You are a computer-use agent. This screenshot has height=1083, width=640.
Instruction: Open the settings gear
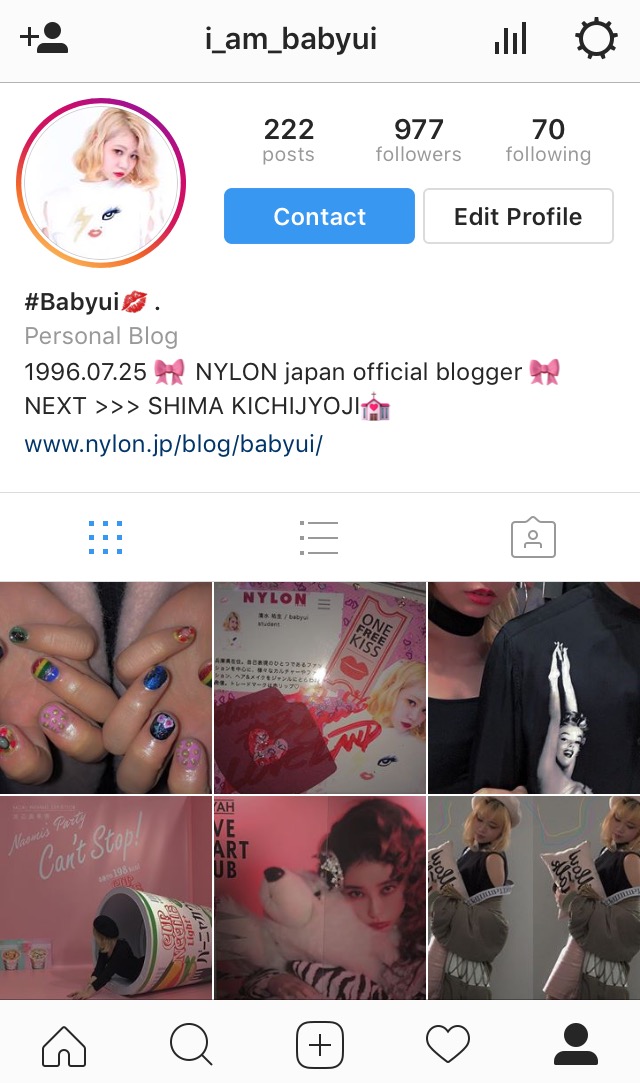click(x=596, y=40)
